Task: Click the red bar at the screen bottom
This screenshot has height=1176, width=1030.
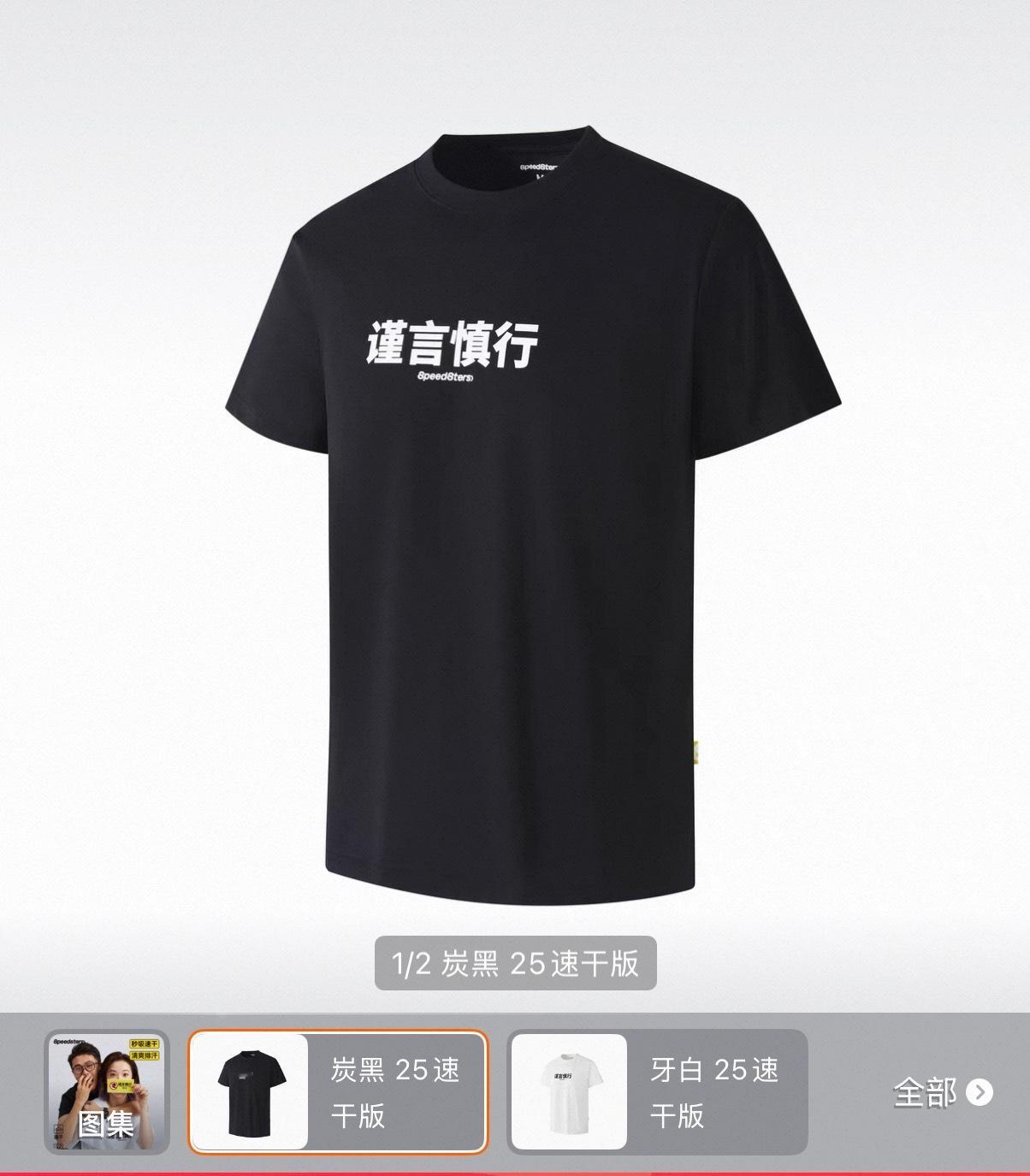Action: point(515,1173)
